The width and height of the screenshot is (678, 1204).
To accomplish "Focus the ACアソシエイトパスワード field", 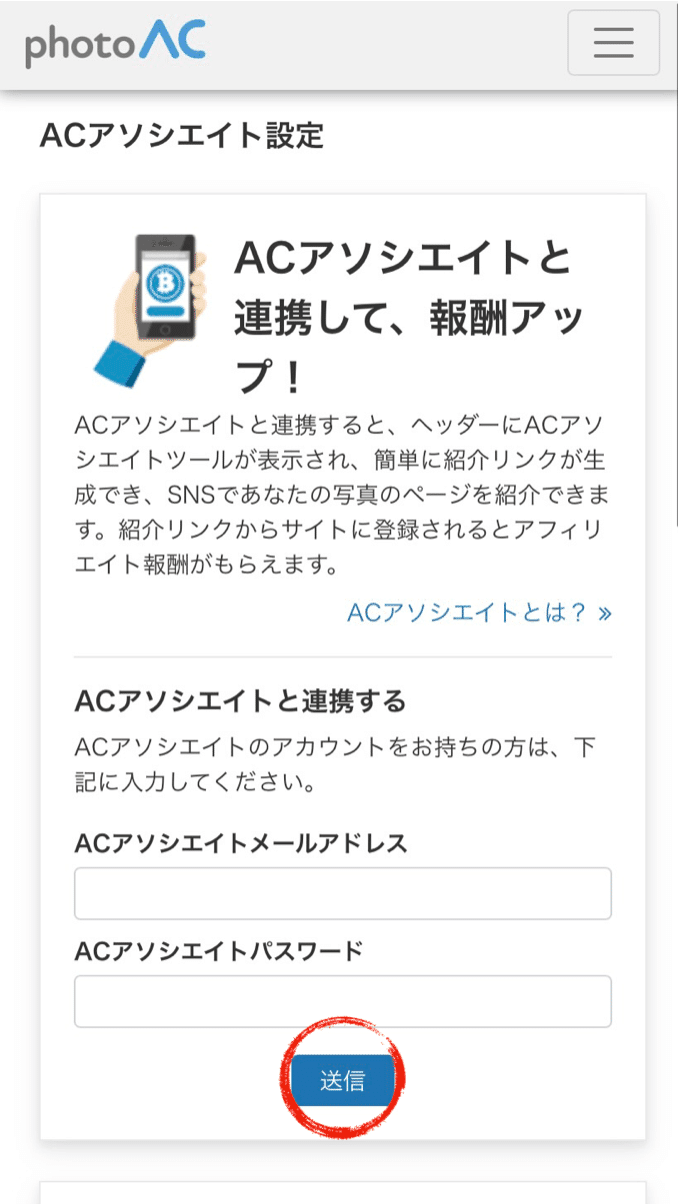I will [x=342, y=1001].
